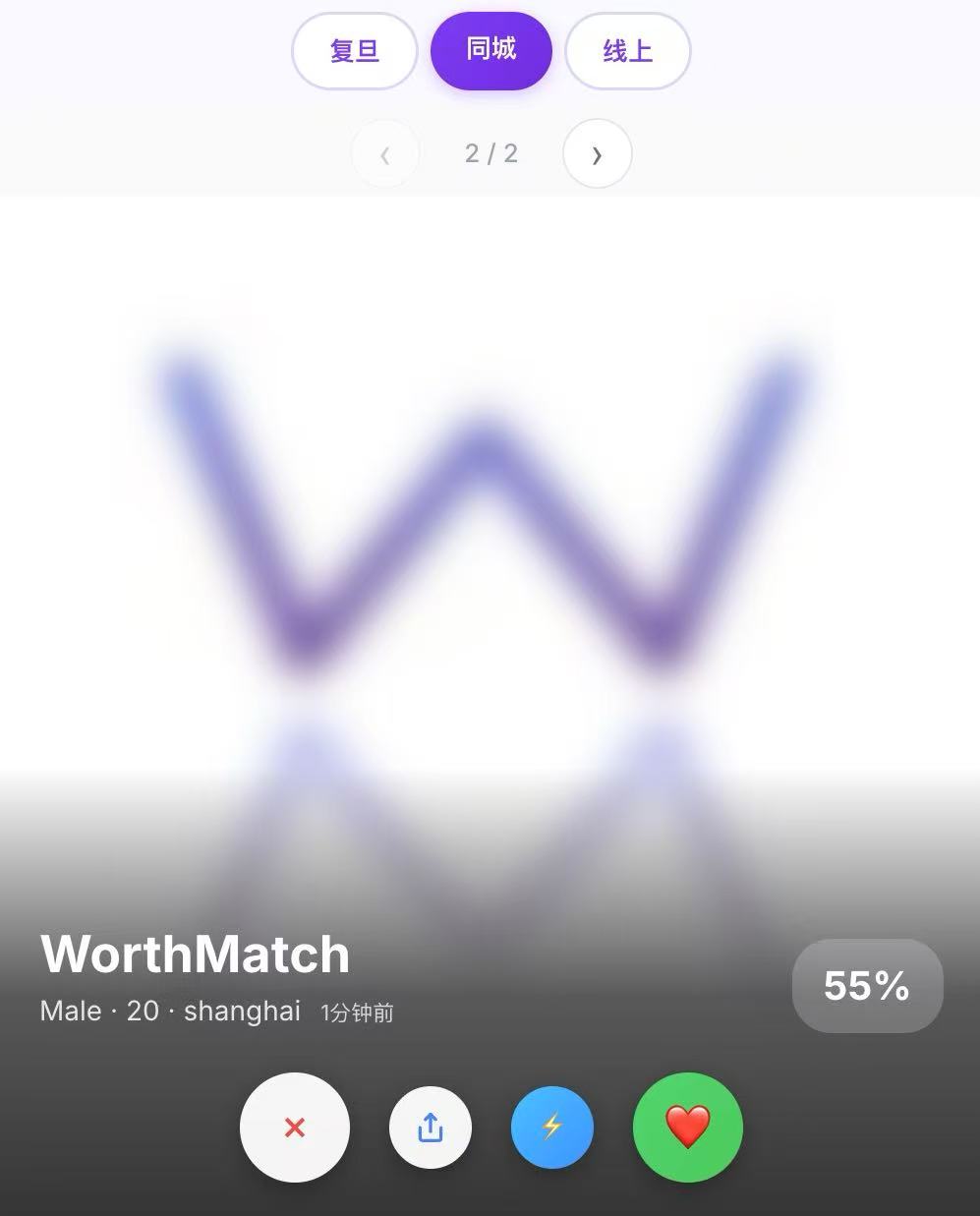Go to the previous profile card
980x1216 pixels.
(385, 154)
